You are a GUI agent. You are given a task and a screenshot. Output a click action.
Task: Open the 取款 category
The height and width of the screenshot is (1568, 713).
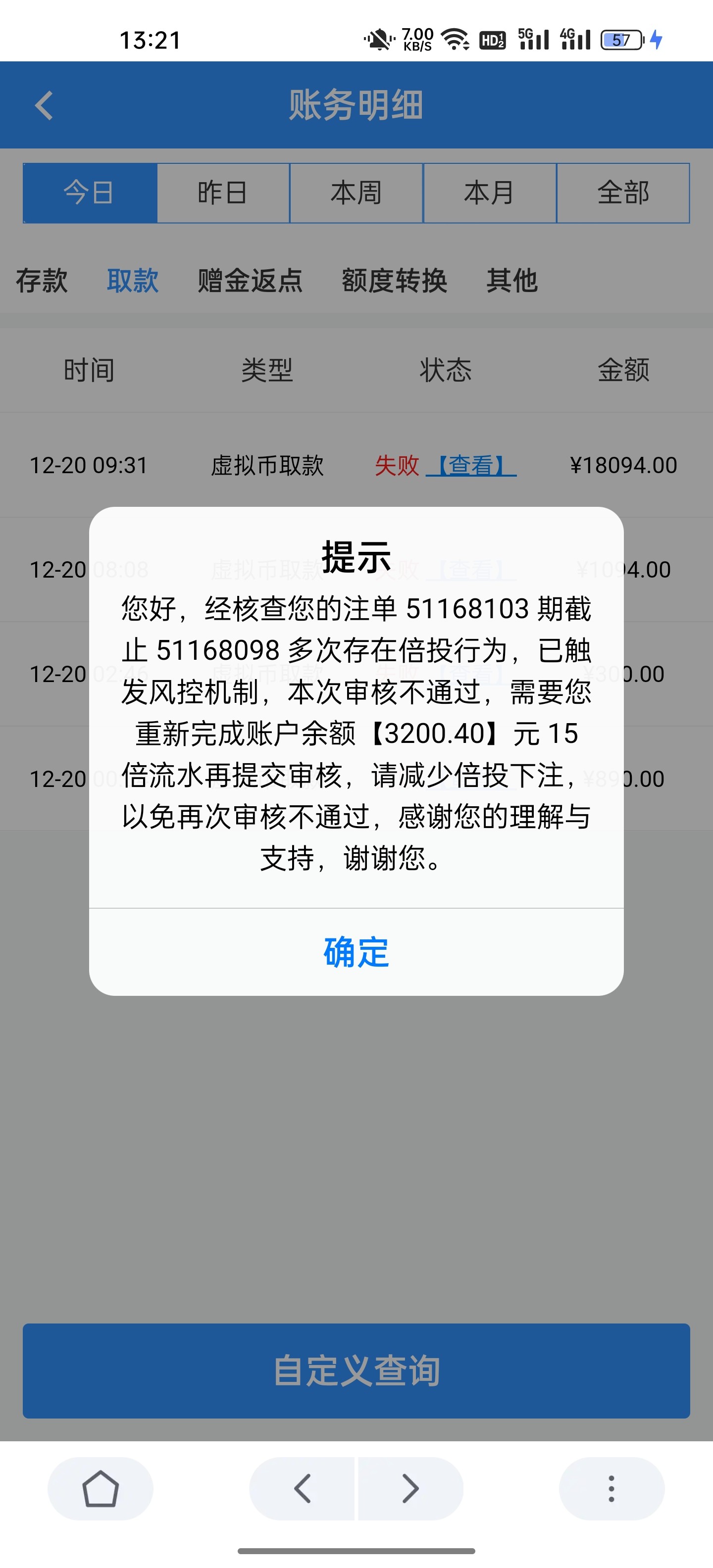(x=133, y=281)
